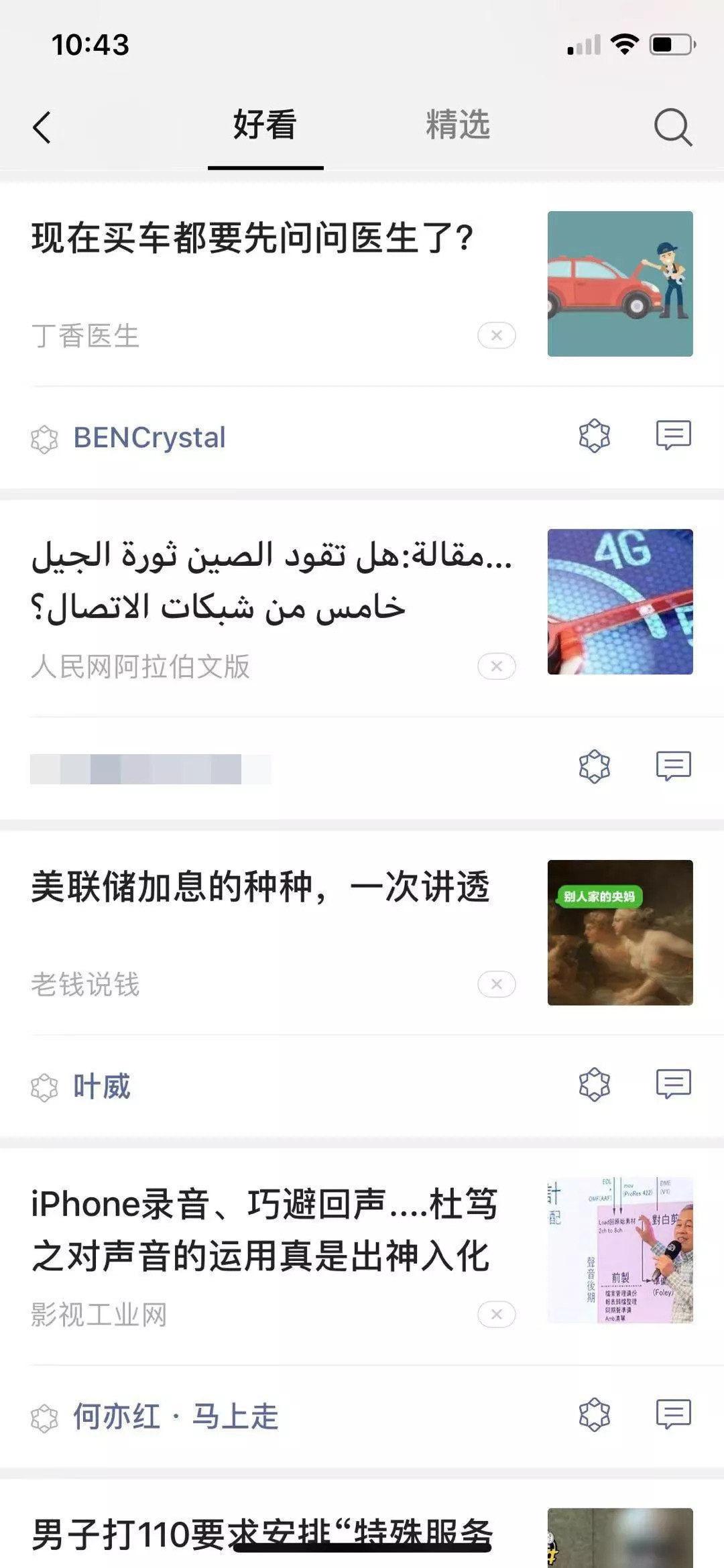The width and height of the screenshot is (724, 1568).
Task: Mark 丁香医生 article as 好看
Action: point(594,436)
